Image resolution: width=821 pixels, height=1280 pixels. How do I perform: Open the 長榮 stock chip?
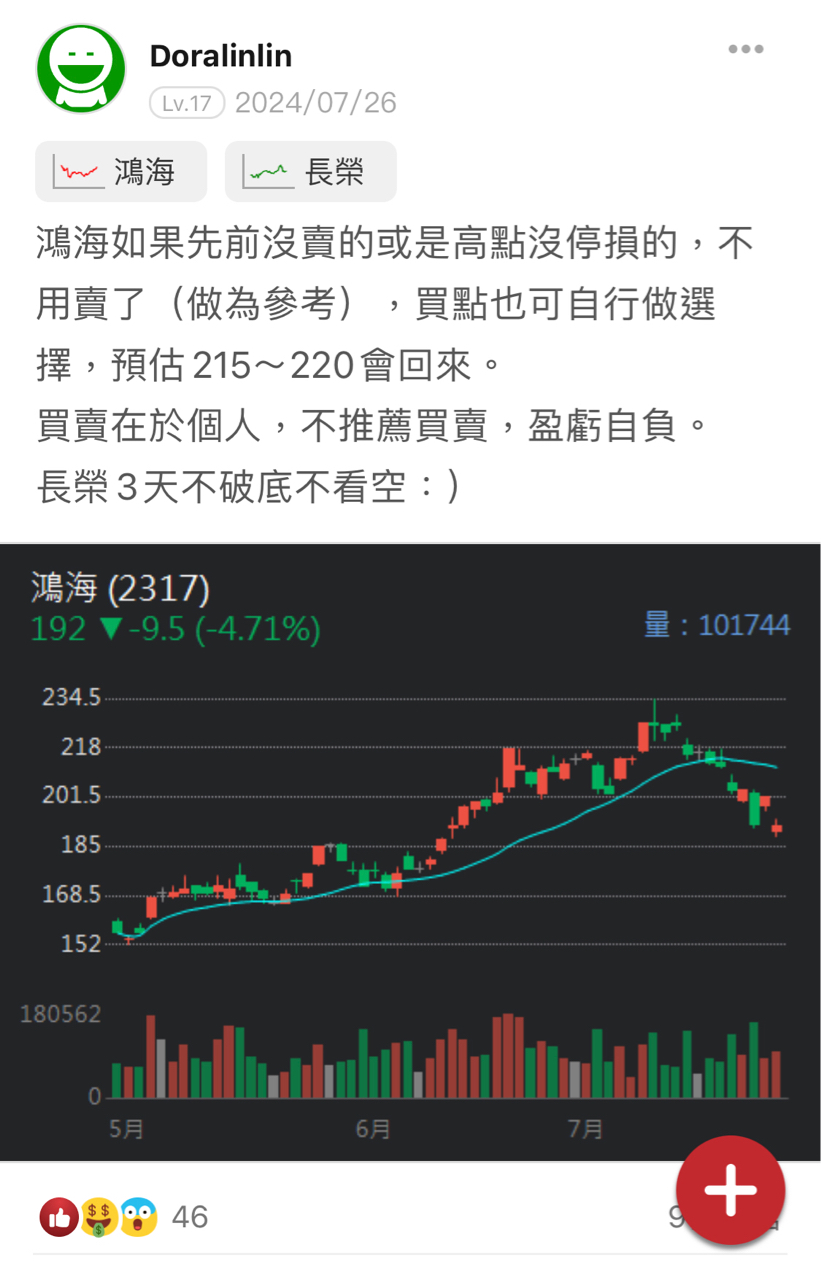311,172
